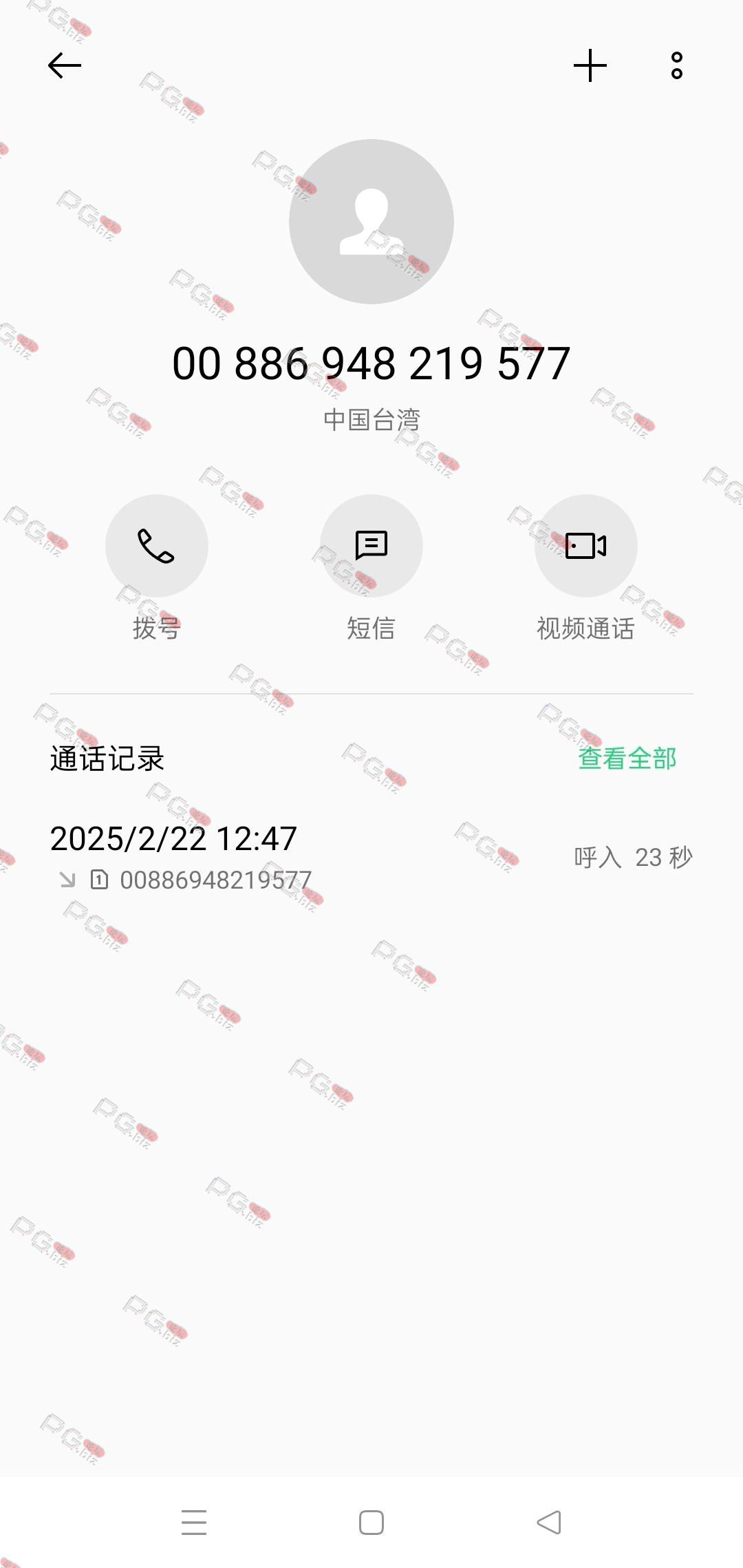Open recent apps from the navigation bar

pos(194,1522)
